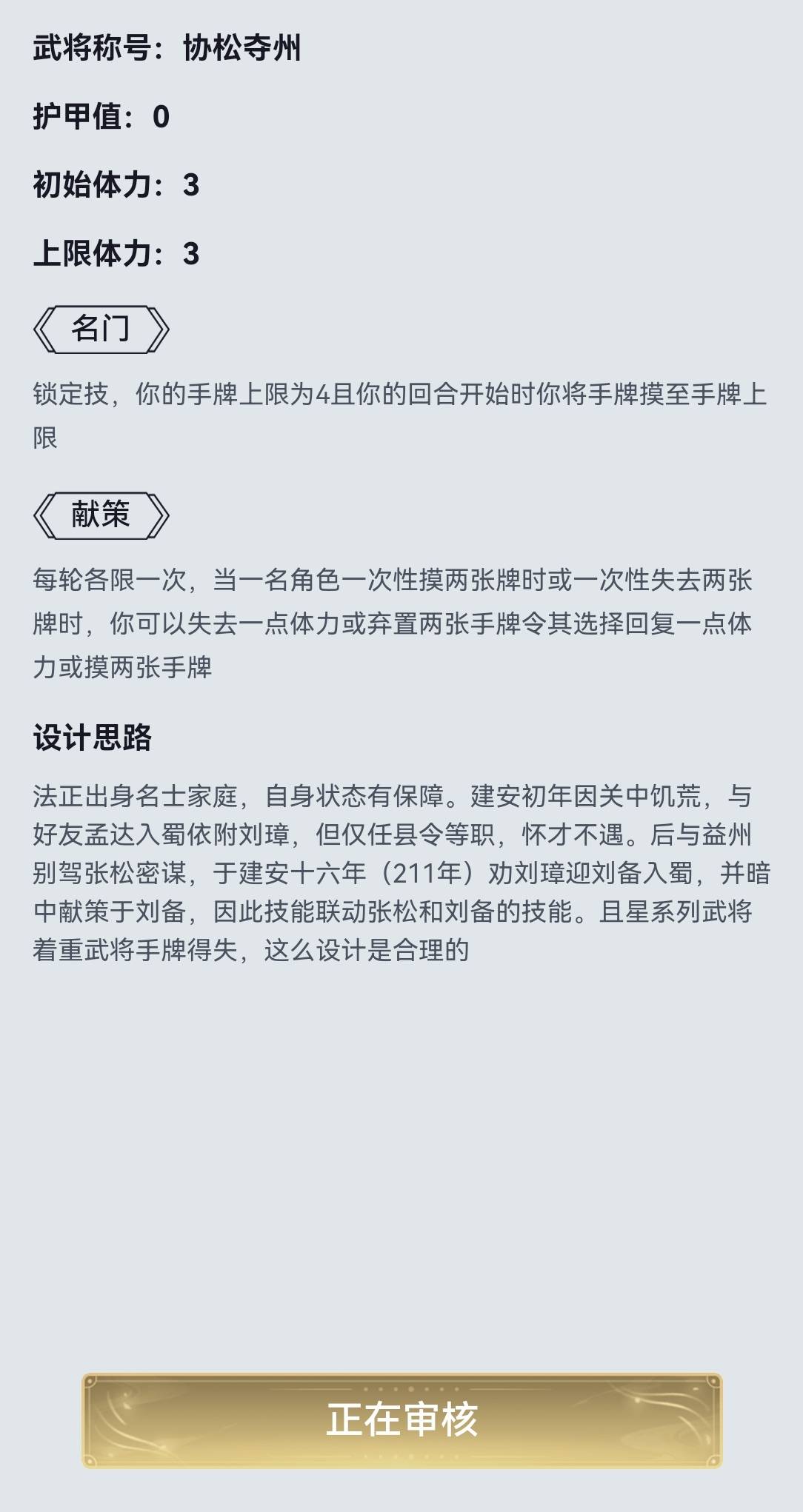This screenshot has height=1512, width=803.
Task: Tap the 正在审核 button
Action: click(401, 1420)
